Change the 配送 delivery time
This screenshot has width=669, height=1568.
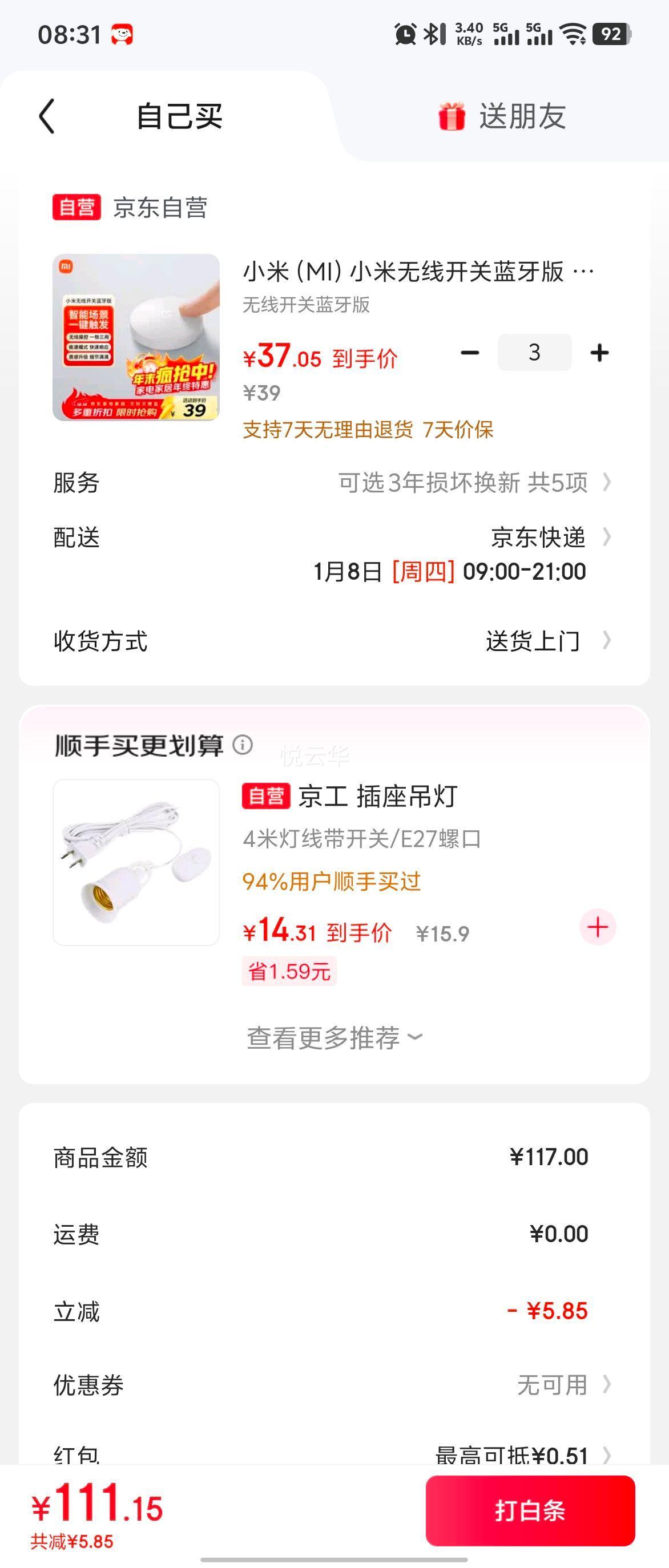450,554
